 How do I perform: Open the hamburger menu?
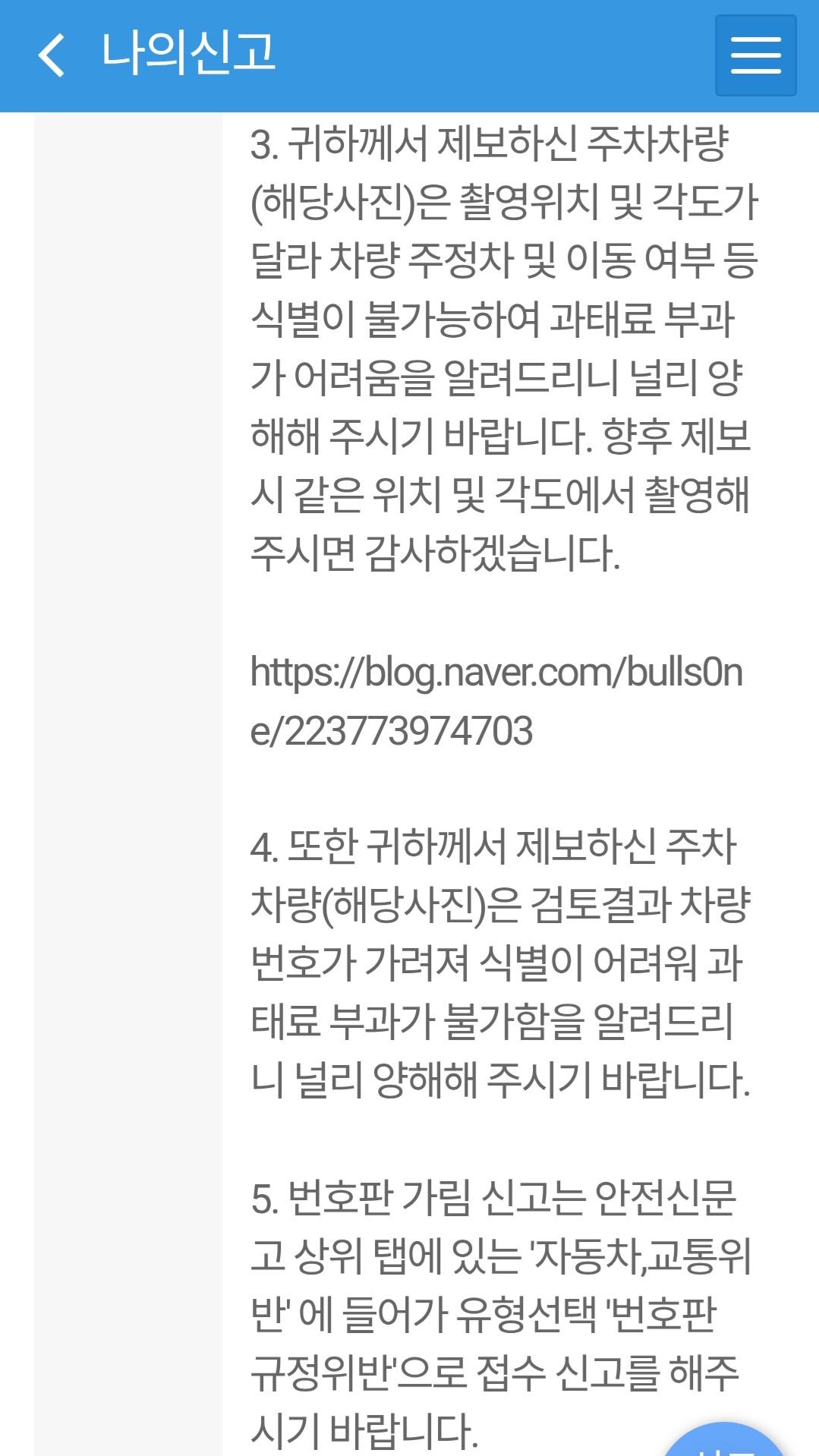[755, 55]
